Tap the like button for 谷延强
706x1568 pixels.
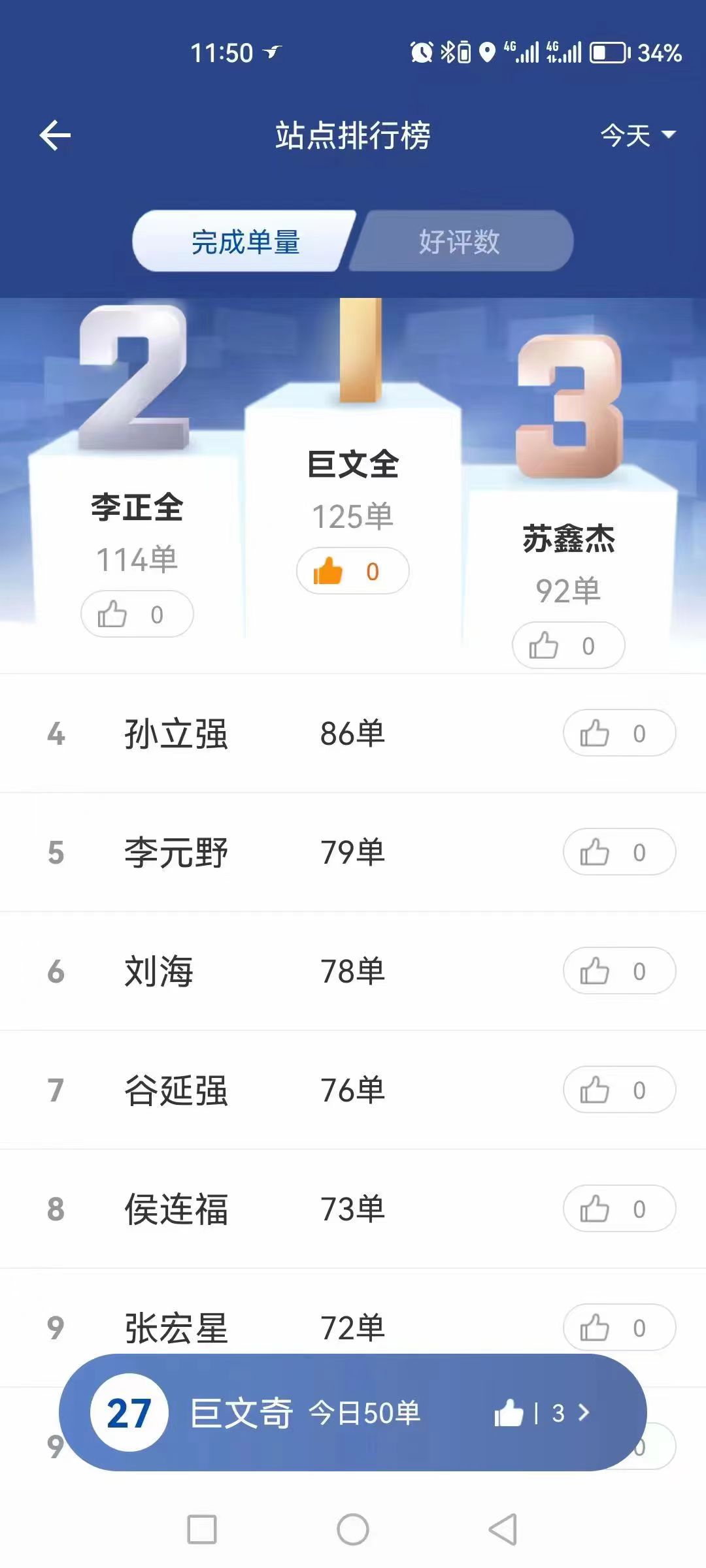620,1090
